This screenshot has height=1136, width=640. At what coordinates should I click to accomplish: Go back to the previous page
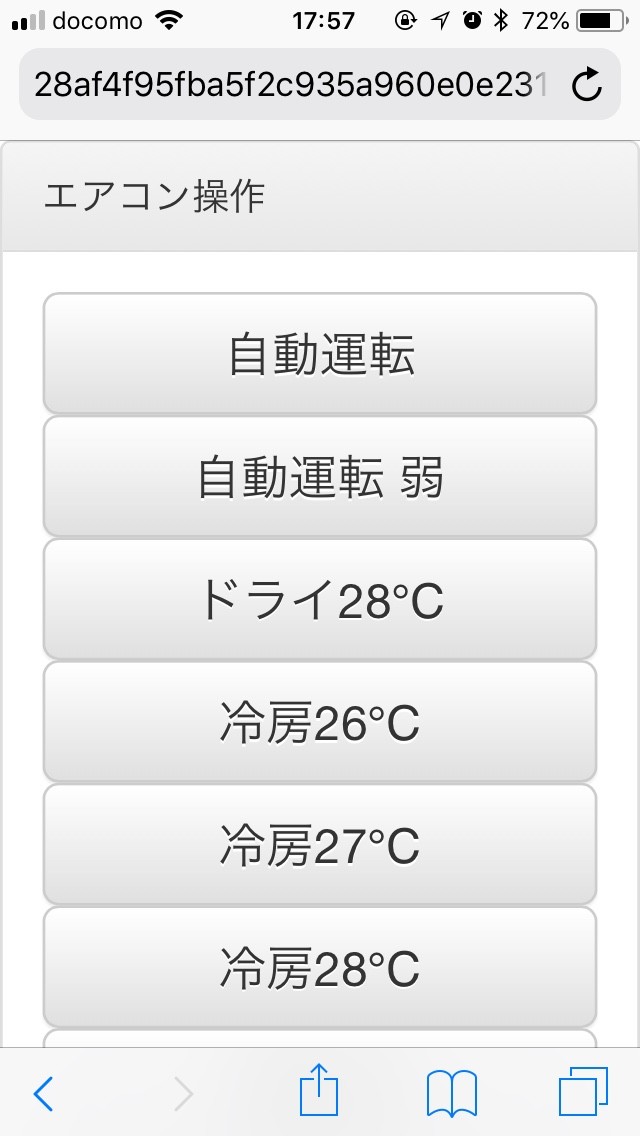click(x=43, y=1094)
